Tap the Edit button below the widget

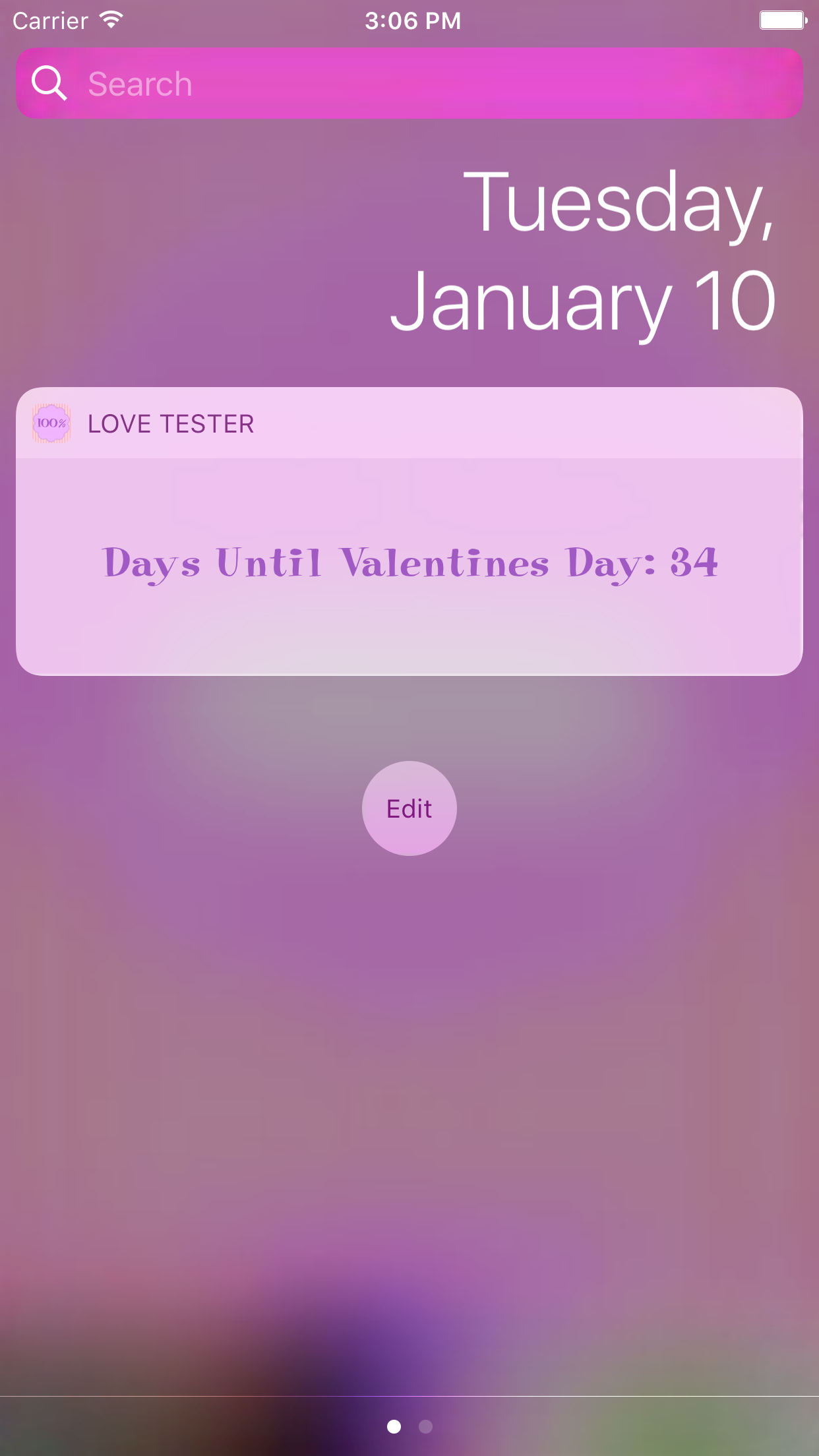coord(409,808)
